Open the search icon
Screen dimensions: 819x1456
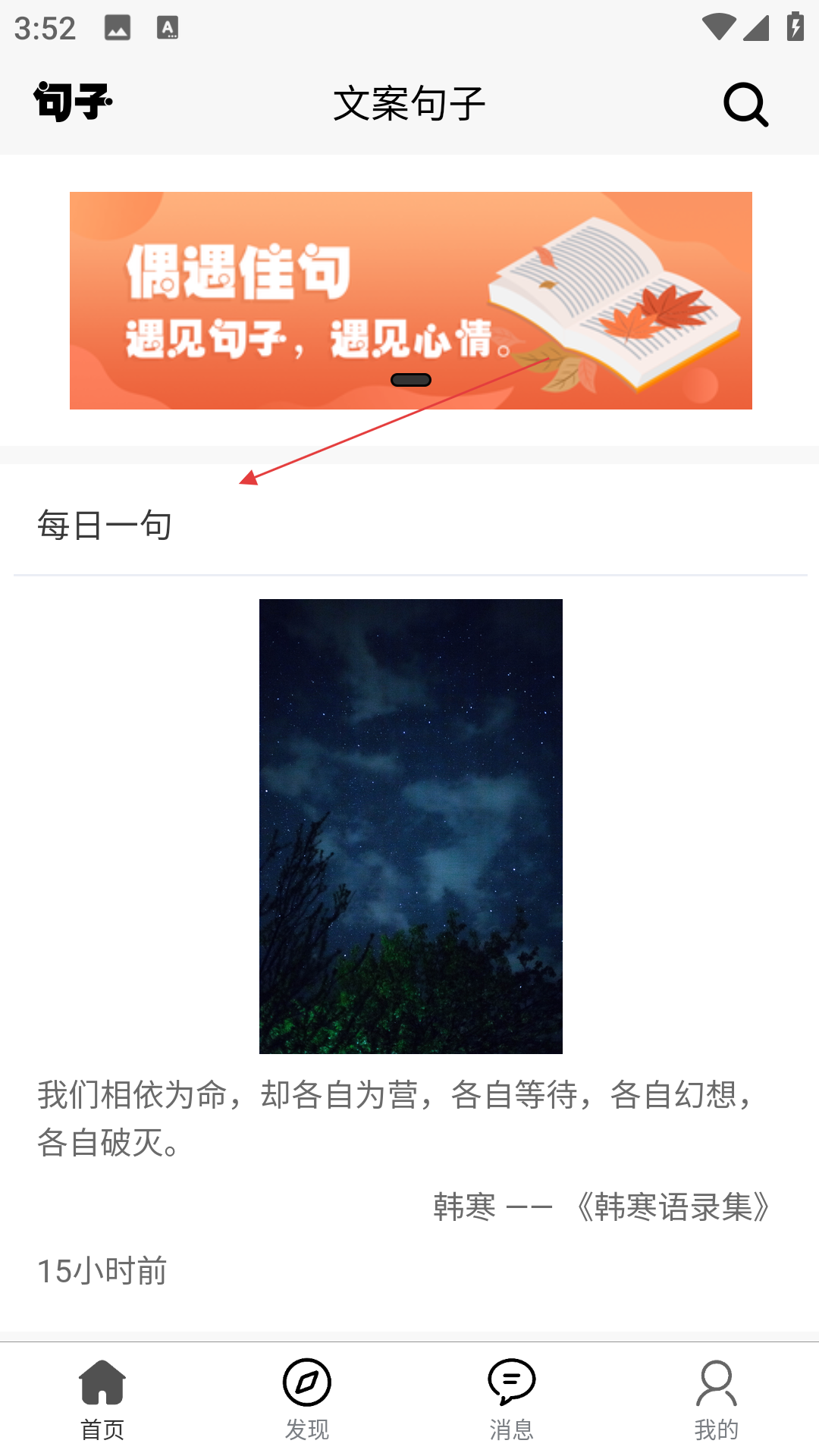pyautogui.click(x=746, y=105)
